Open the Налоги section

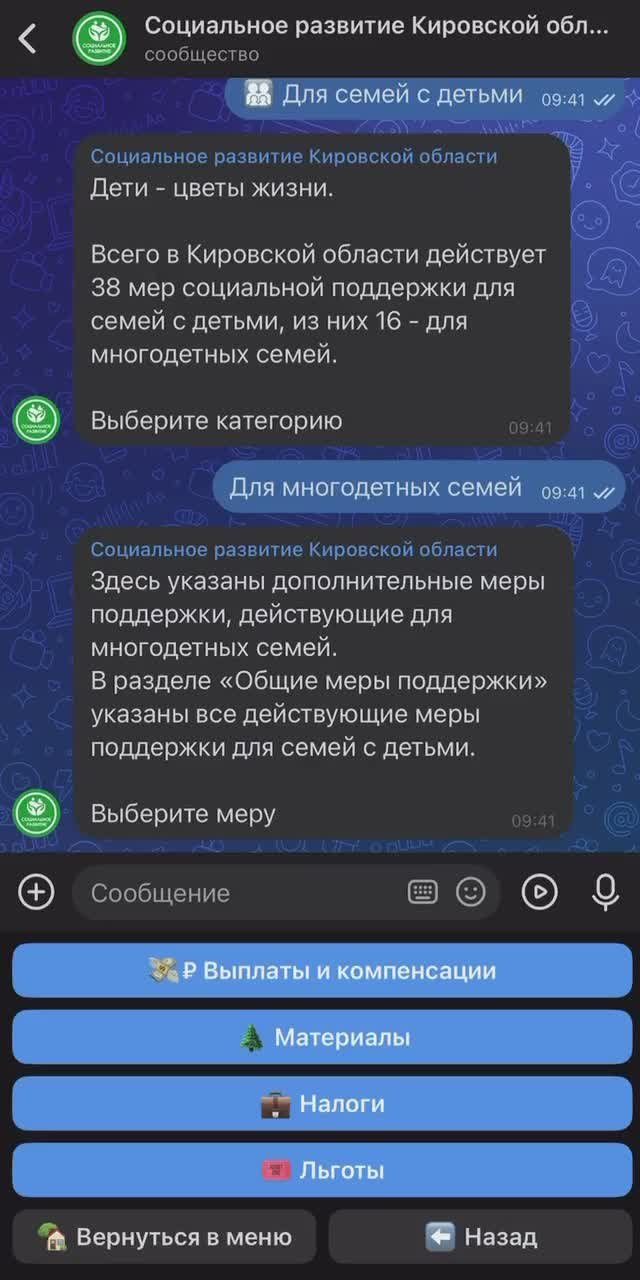[322, 1104]
